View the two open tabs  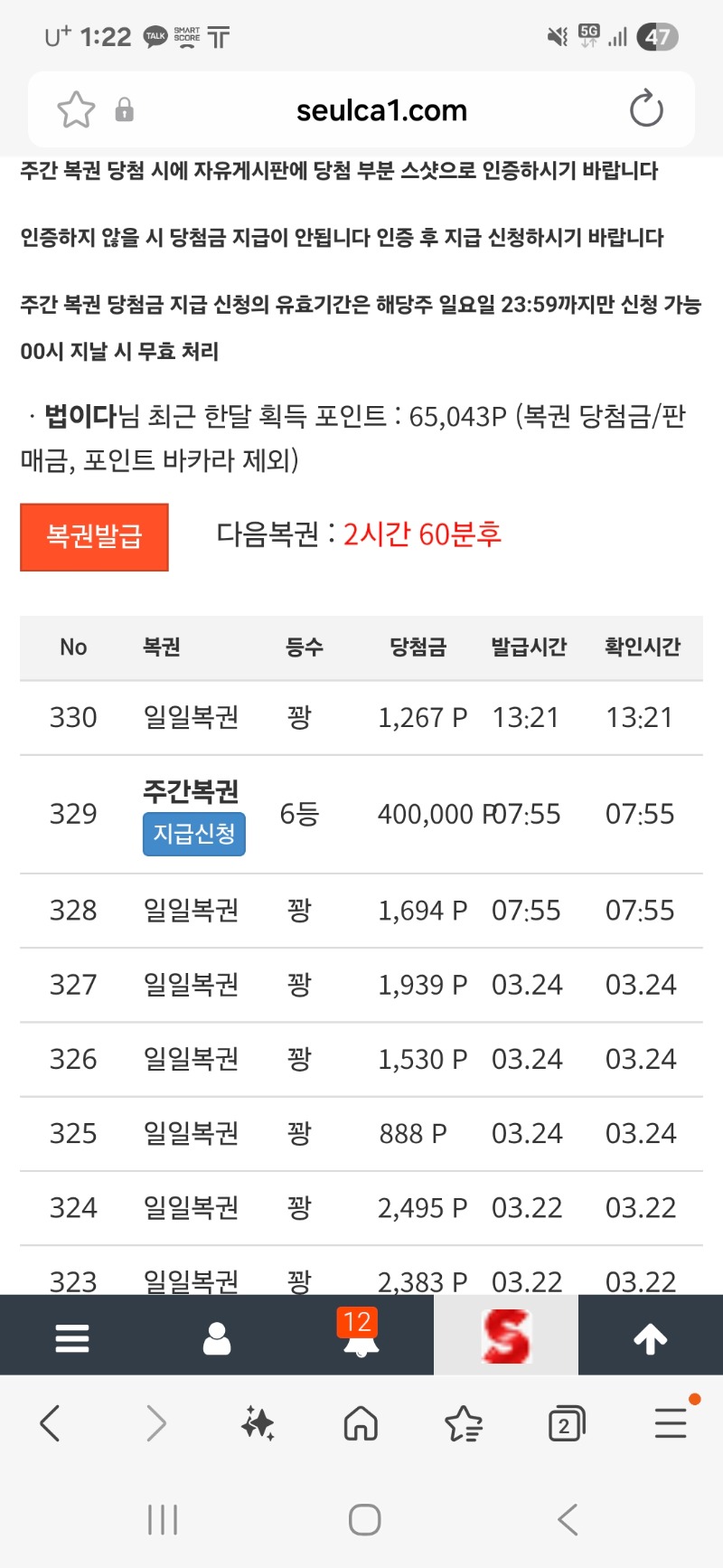[567, 1423]
